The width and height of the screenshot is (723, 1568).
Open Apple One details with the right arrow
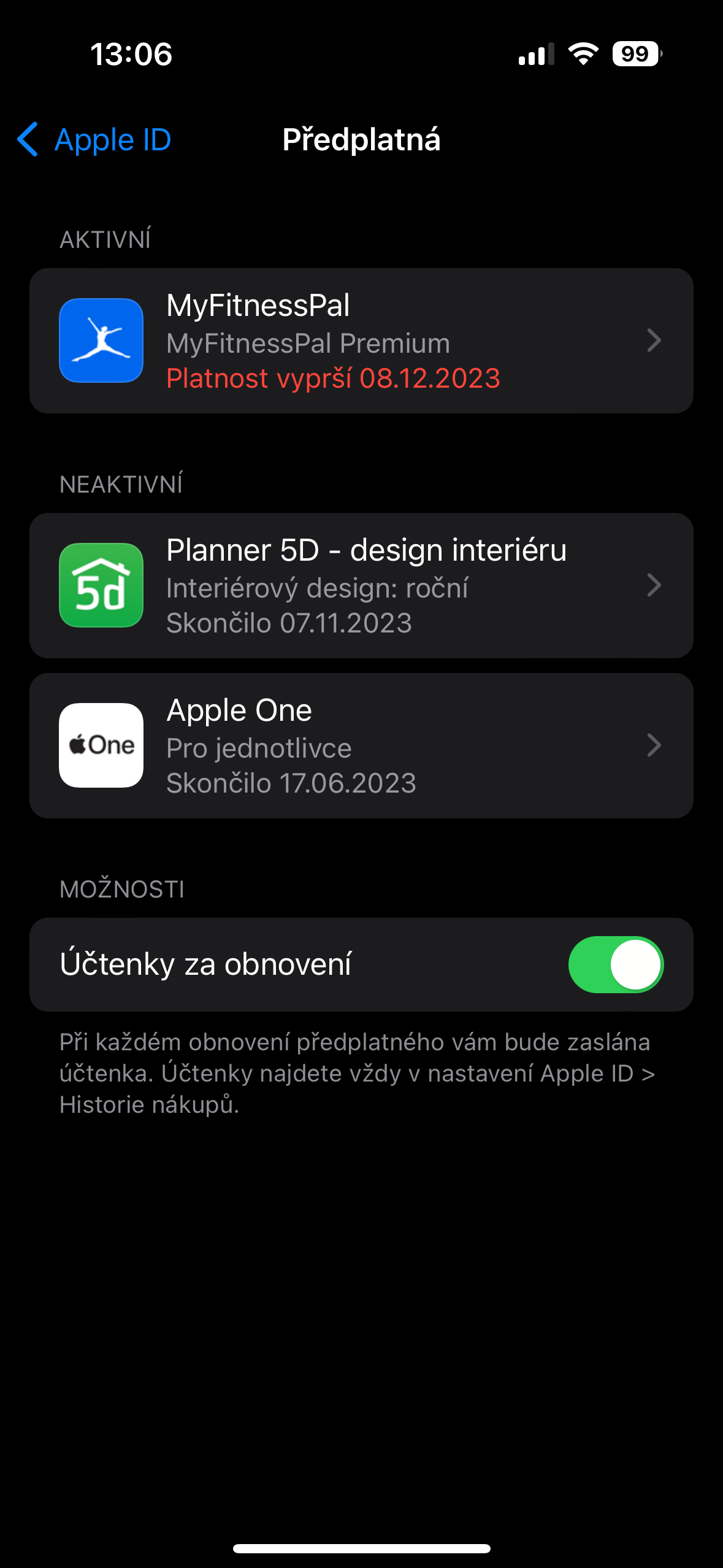pos(653,745)
